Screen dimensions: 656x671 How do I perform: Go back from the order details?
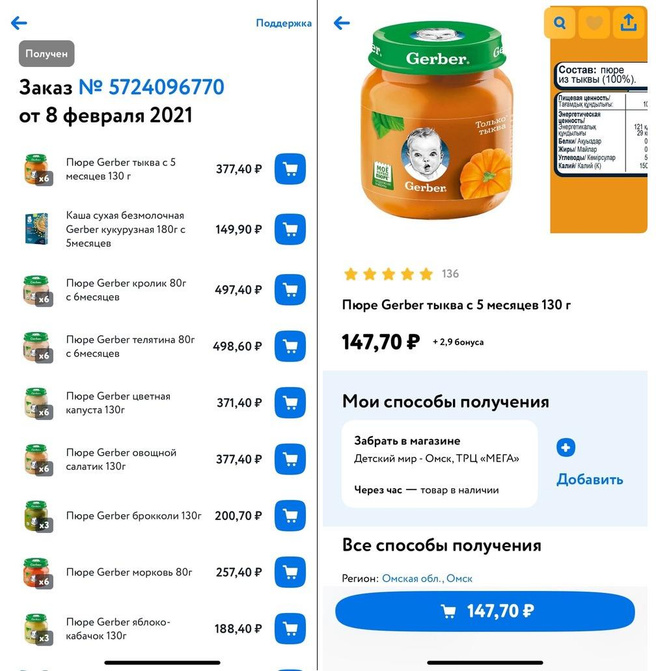[18, 23]
